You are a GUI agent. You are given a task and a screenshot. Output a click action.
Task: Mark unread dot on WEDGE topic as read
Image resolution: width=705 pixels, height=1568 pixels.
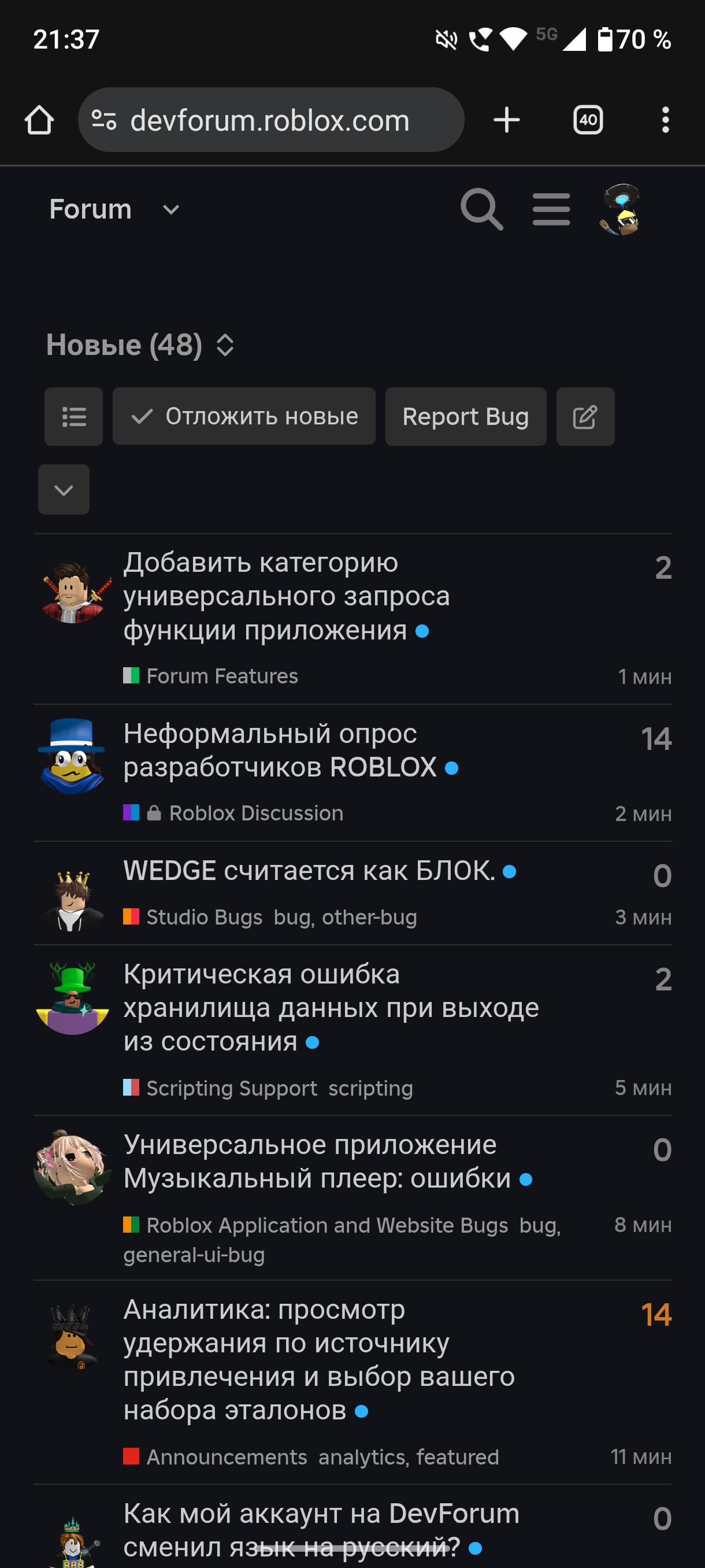tap(511, 872)
